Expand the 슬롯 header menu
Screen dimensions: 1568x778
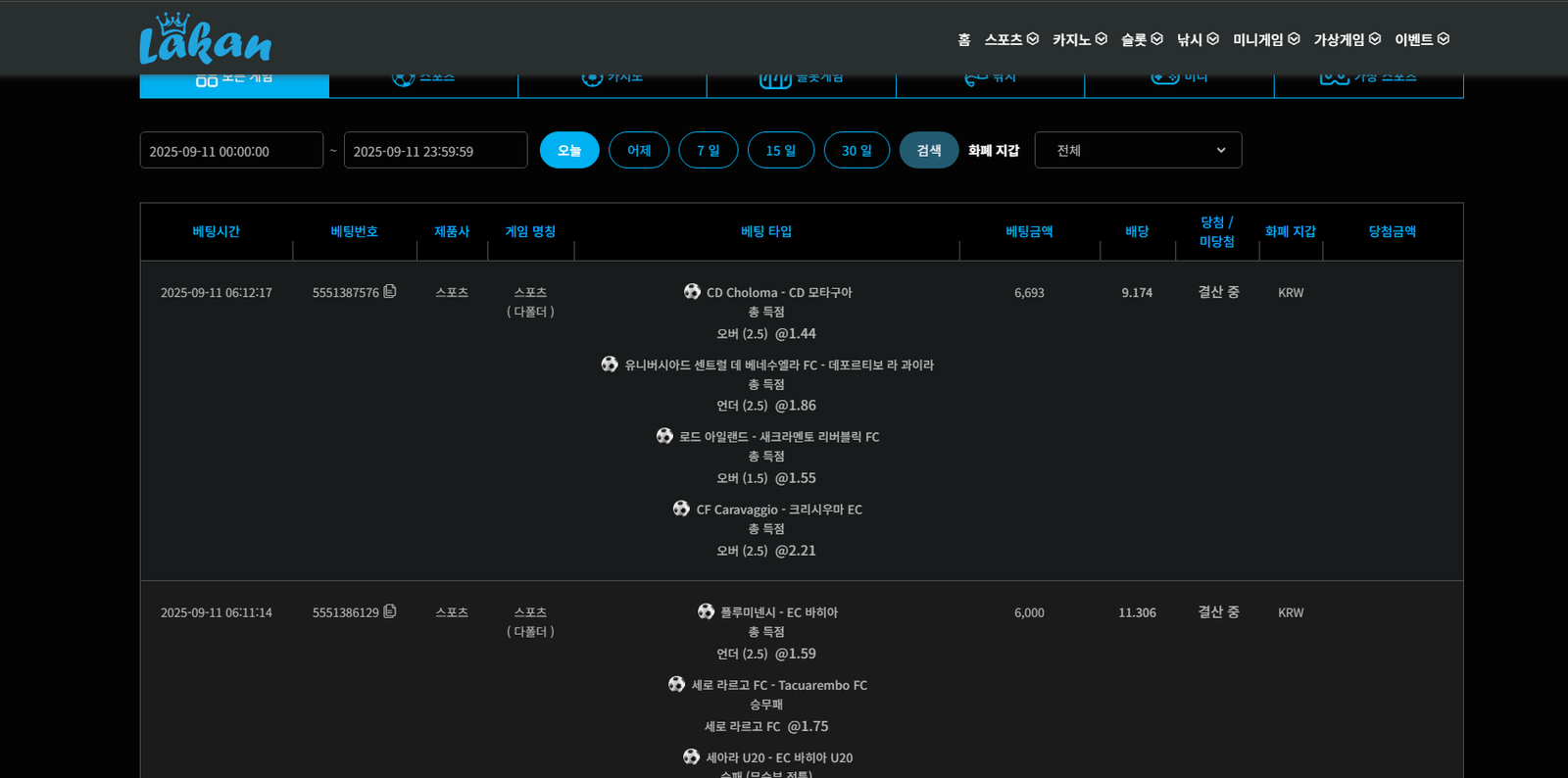[x=1142, y=39]
